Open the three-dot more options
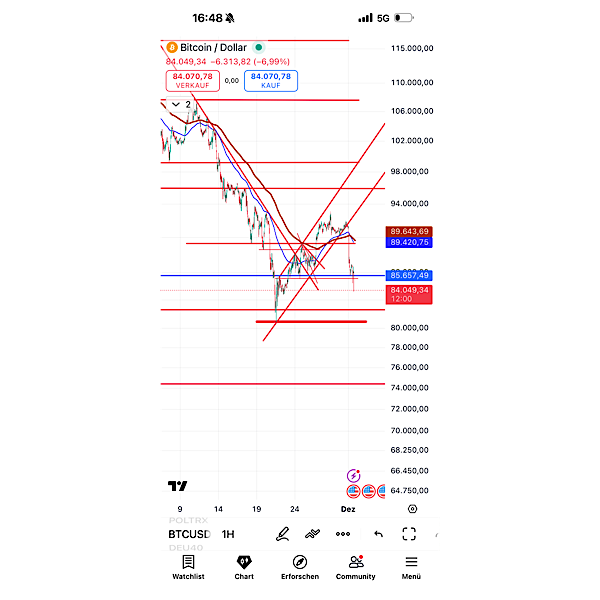 (343, 534)
